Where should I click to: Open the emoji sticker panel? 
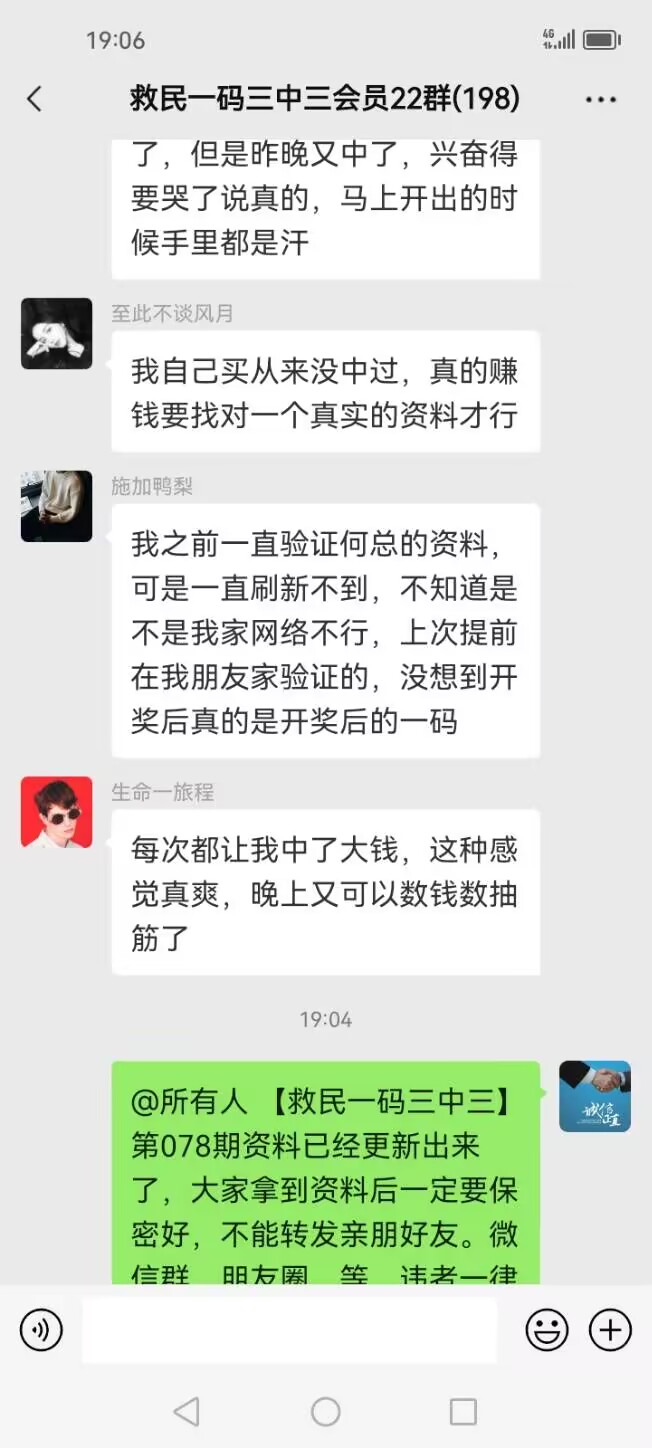pos(547,1330)
